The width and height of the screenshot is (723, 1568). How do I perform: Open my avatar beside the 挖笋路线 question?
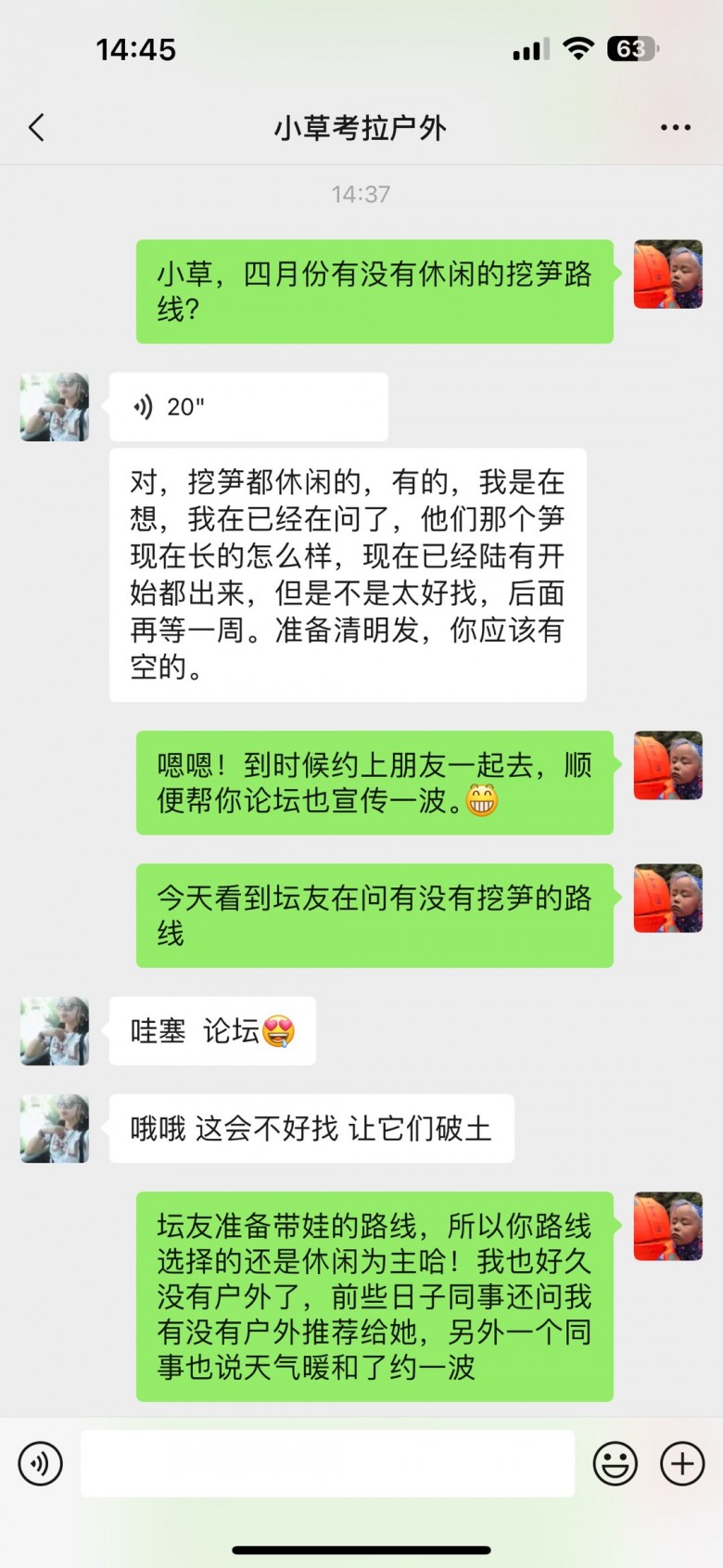pos(667,274)
